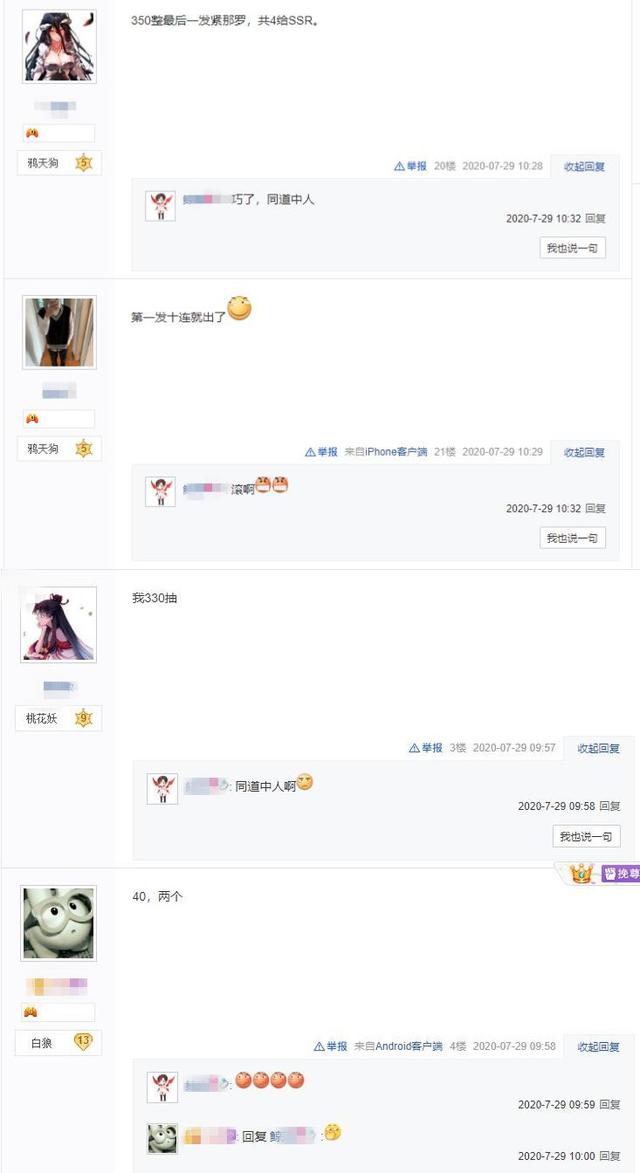Collapse replies on the 3楼 post

coord(598,748)
